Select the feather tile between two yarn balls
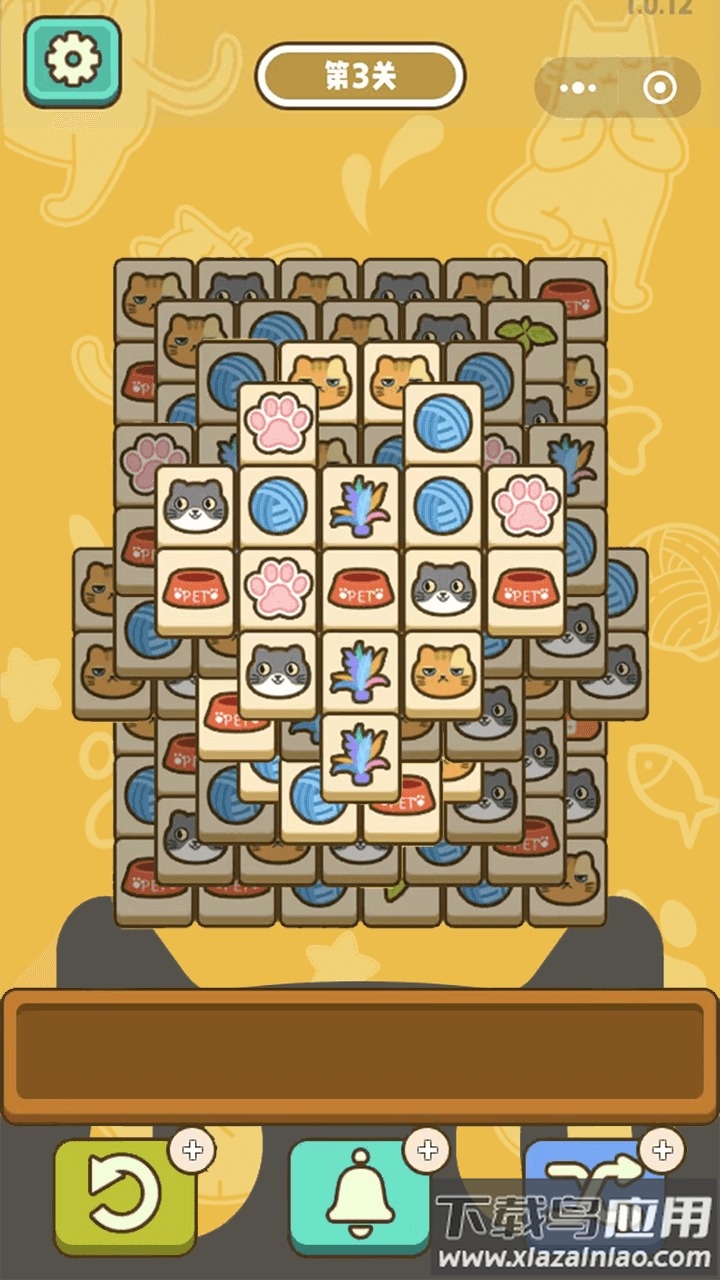 click(360, 506)
